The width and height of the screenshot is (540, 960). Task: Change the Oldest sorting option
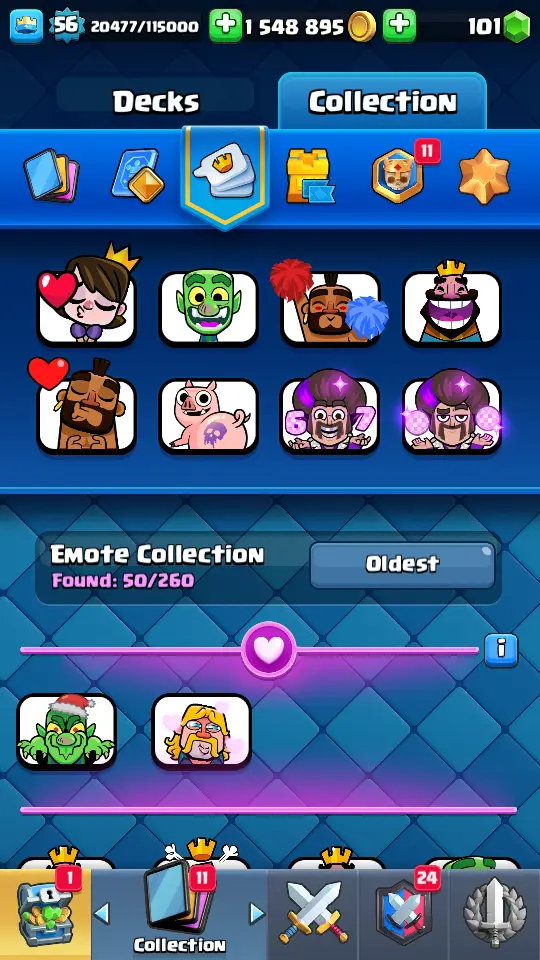pyautogui.click(x=402, y=564)
